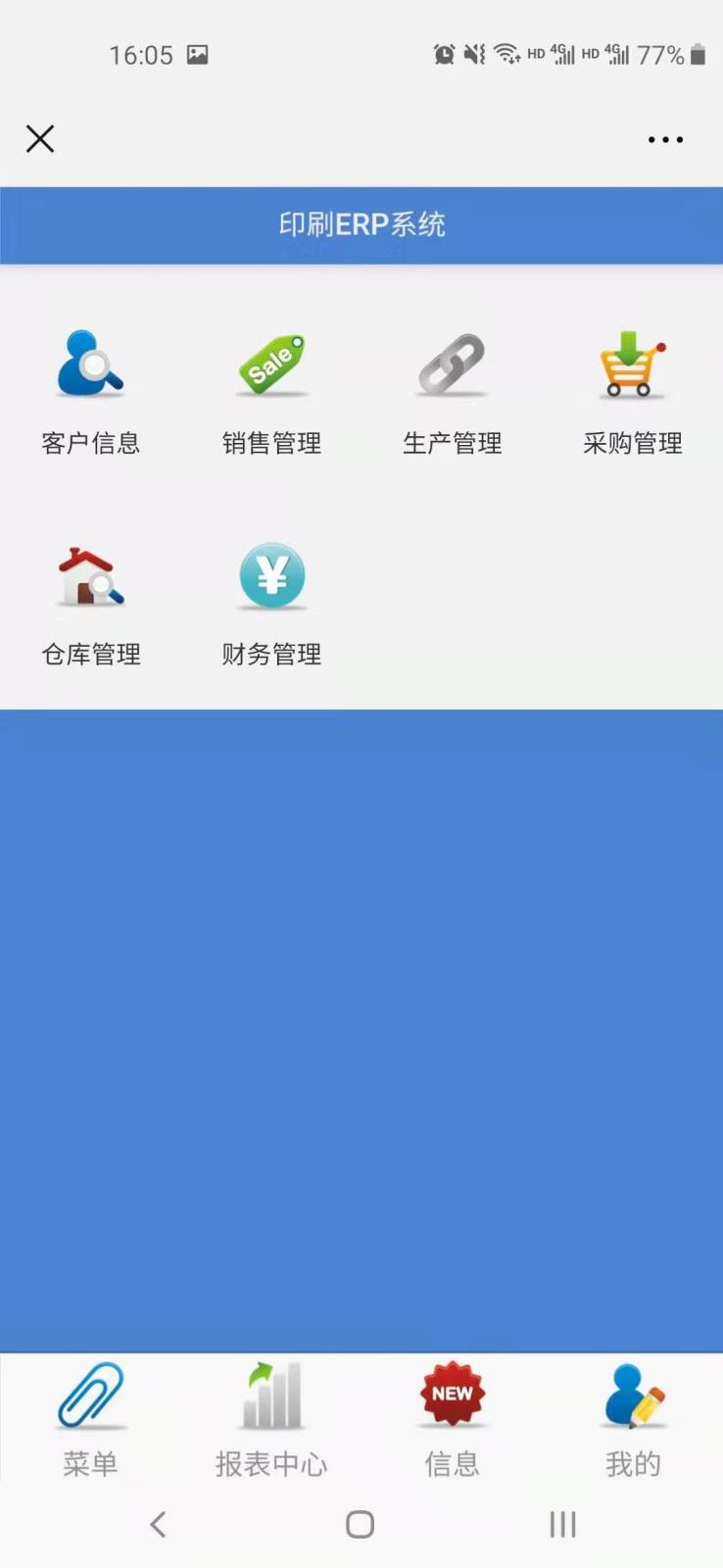723x1568 pixels.
Task: Open the three-dot overflow menu
Action: click(665, 139)
